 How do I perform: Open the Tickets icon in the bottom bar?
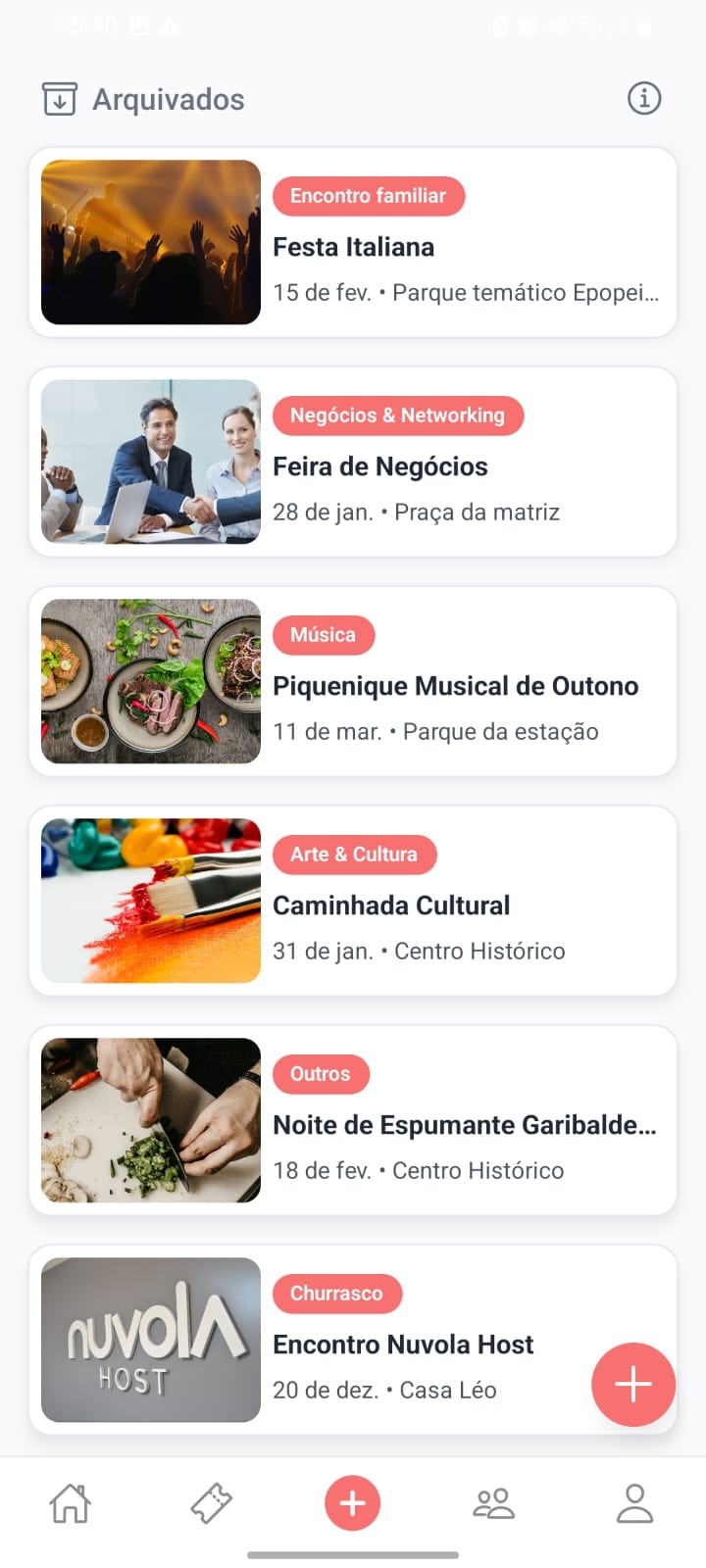click(x=211, y=1501)
